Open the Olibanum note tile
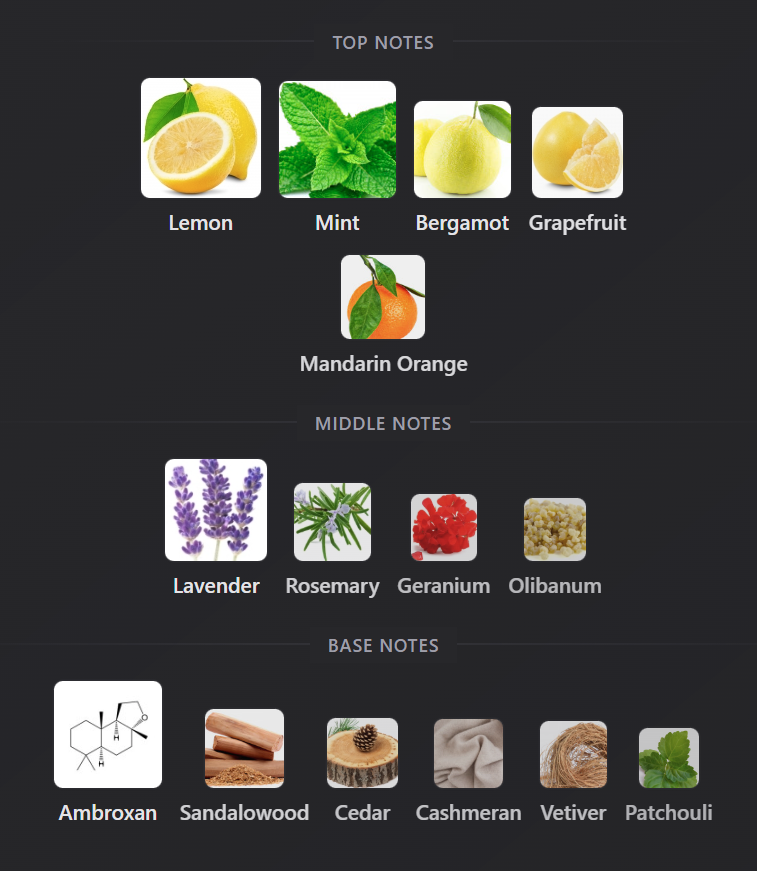Viewport: 757px width, 871px height. [x=555, y=529]
